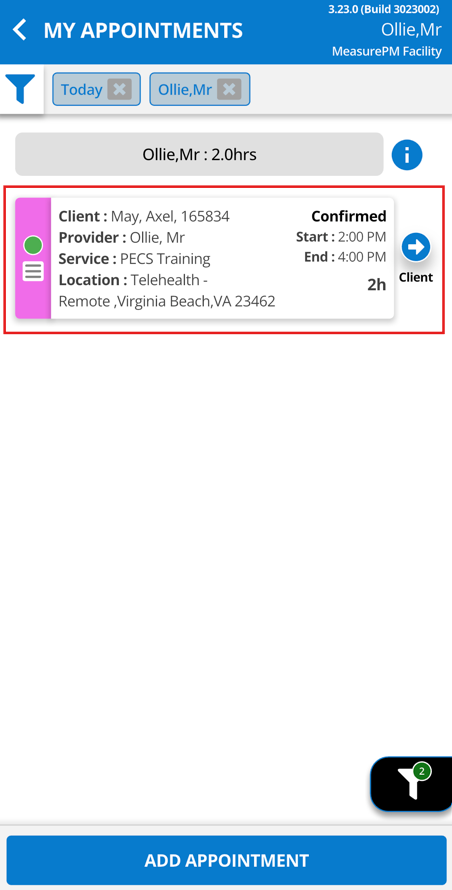Open the May, Axel appointment card

204,258
